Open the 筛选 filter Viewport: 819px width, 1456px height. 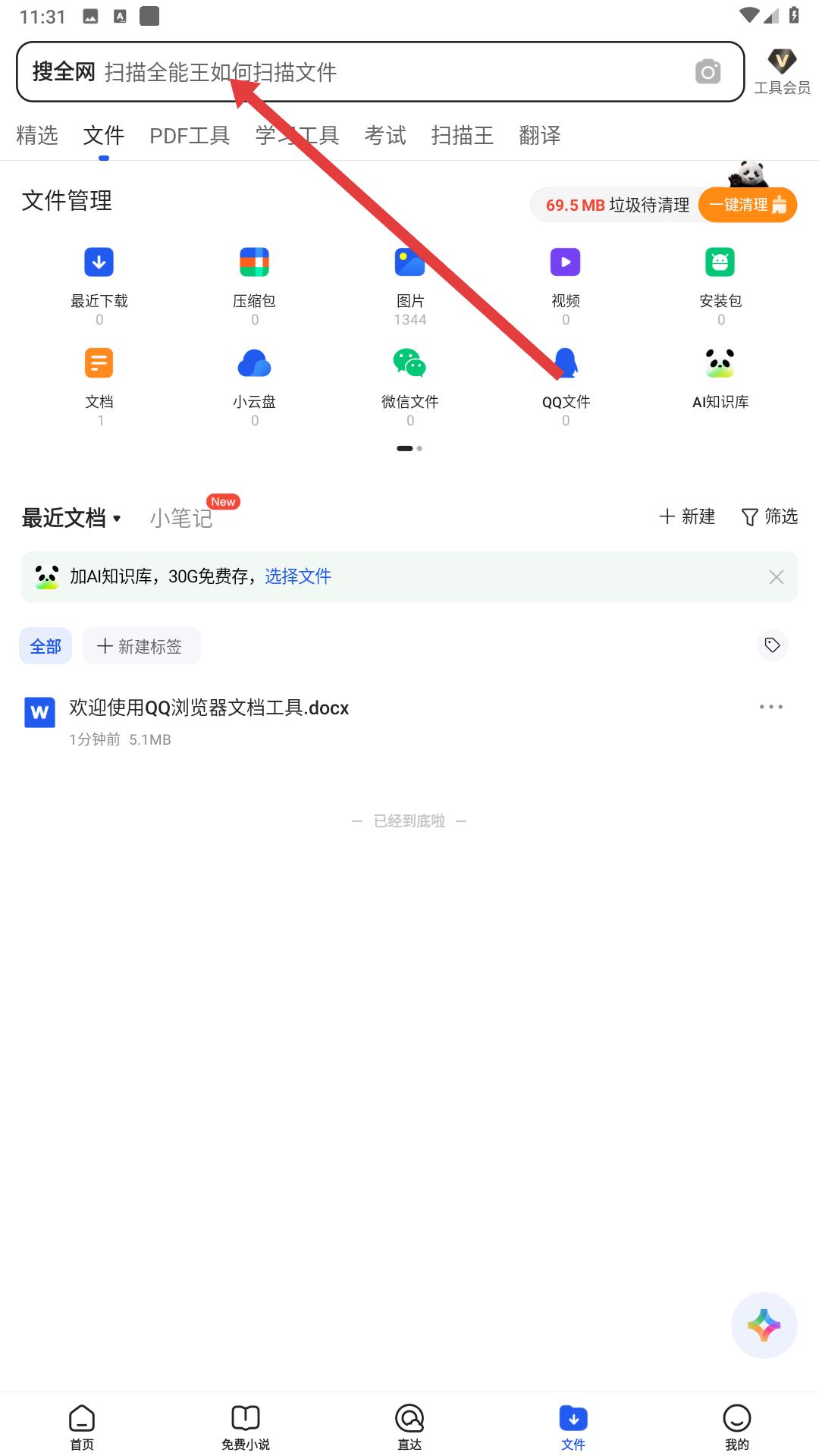click(x=769, y=516)
